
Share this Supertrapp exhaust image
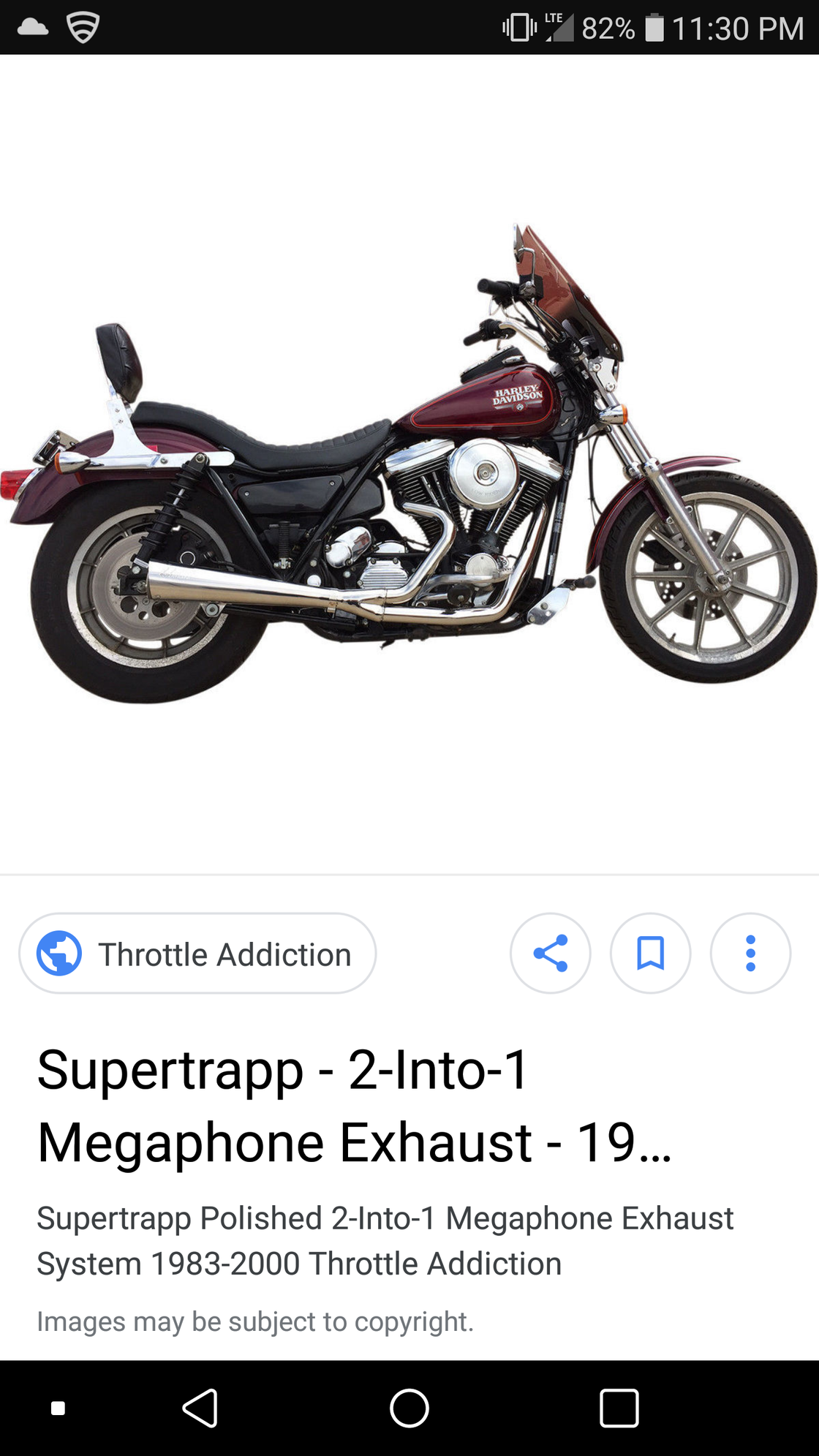551,954
